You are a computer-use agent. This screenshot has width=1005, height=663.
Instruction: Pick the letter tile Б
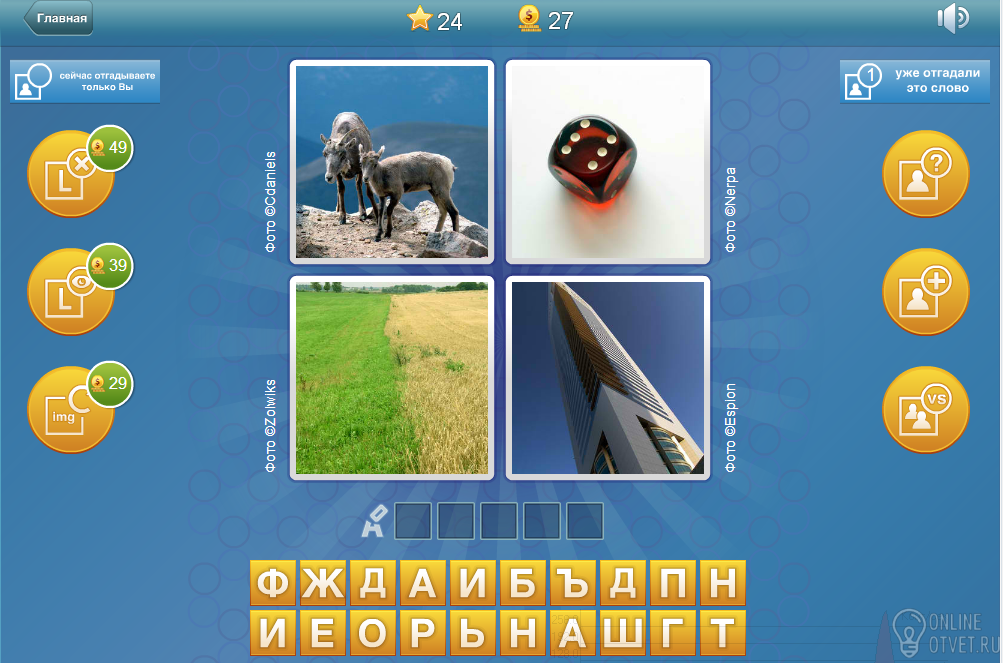tap(522, 583)
